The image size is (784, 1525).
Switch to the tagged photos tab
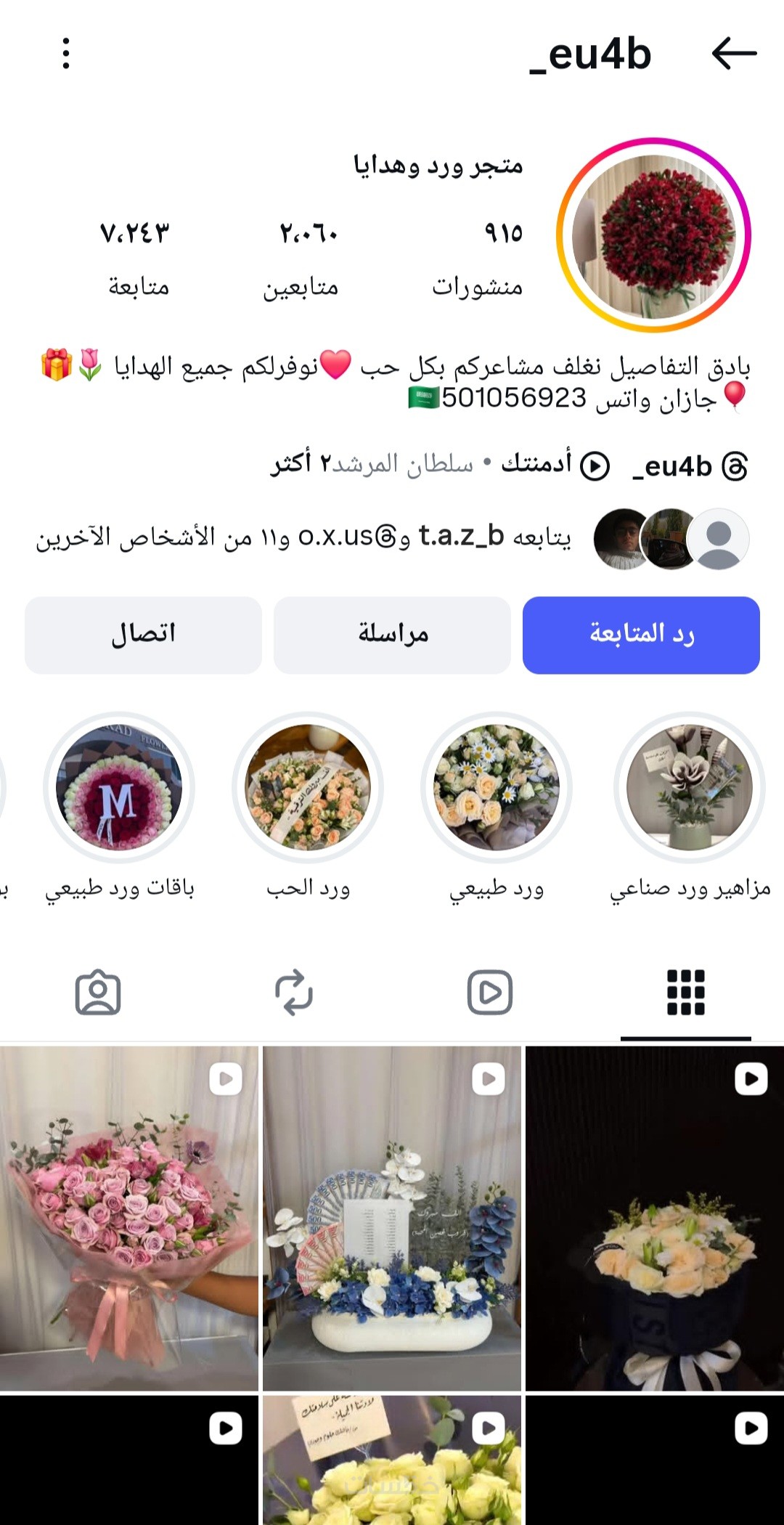click(x=98, y=992)
